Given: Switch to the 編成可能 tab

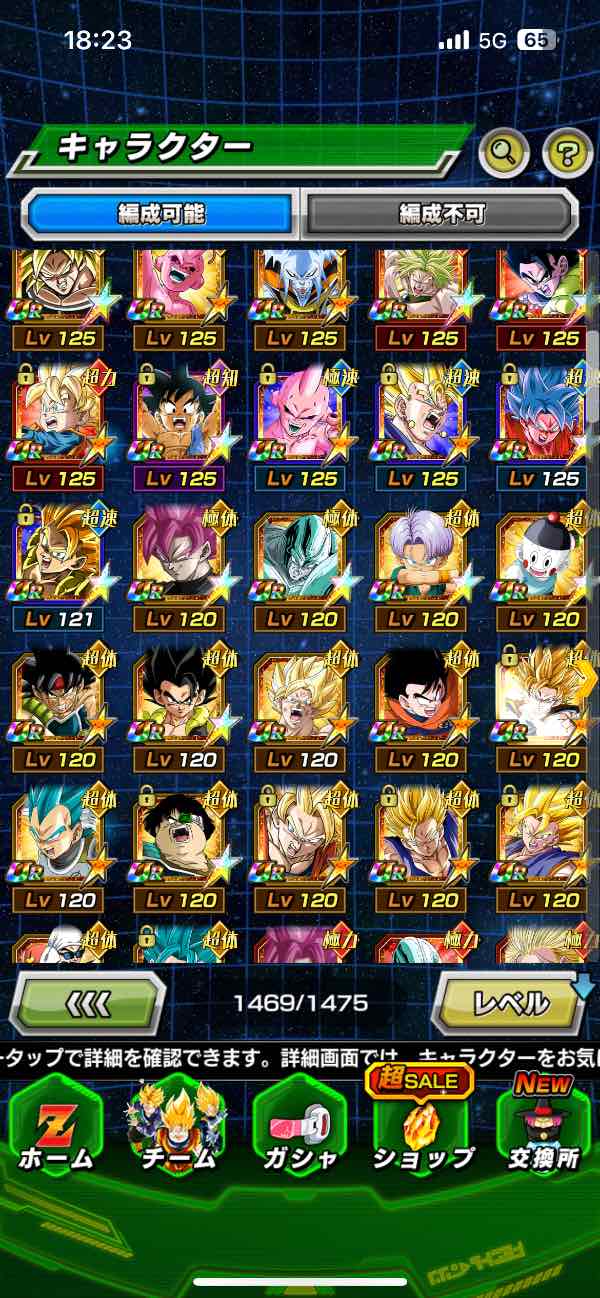Looking at the screenshot, I should coord(161,213).
